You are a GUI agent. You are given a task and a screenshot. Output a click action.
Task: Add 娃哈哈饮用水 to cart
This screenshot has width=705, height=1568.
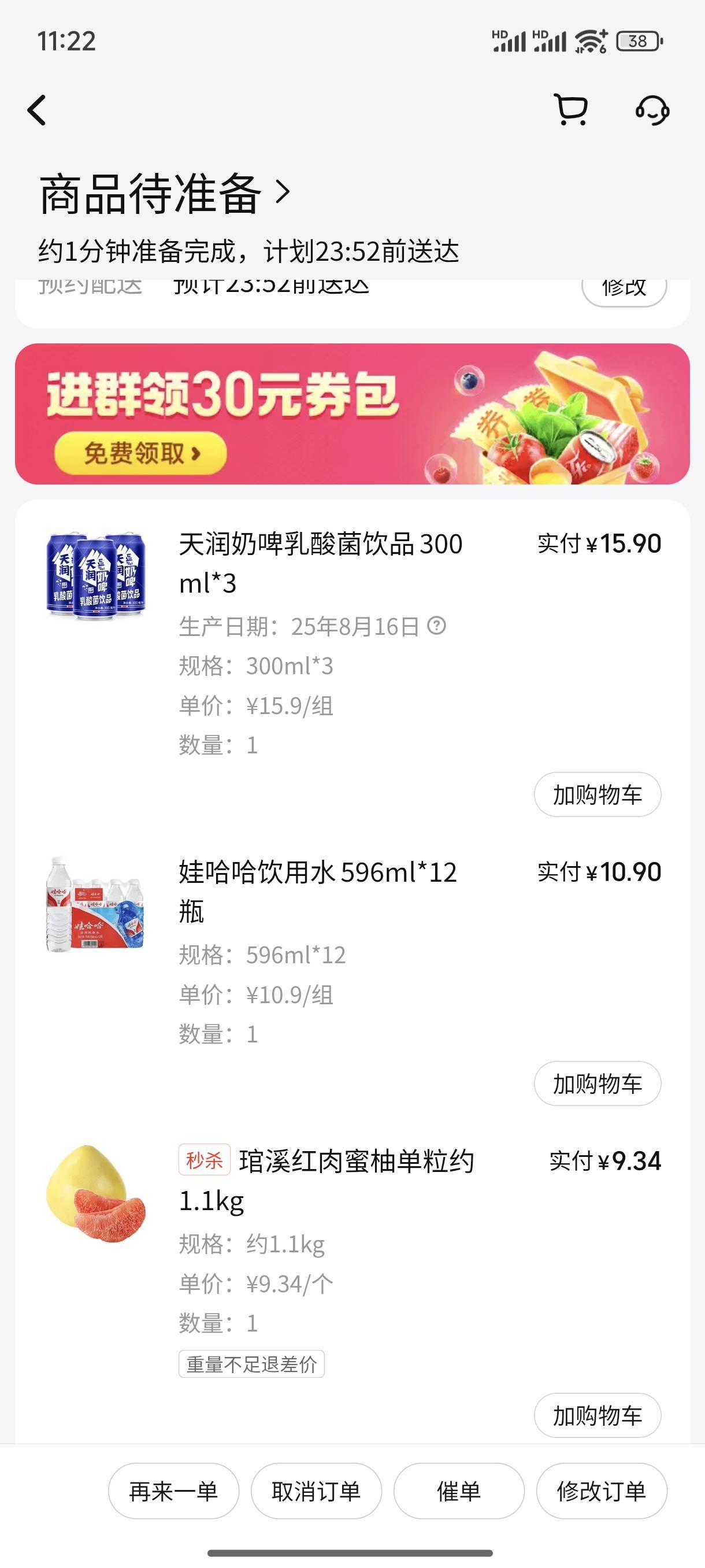598,1083
